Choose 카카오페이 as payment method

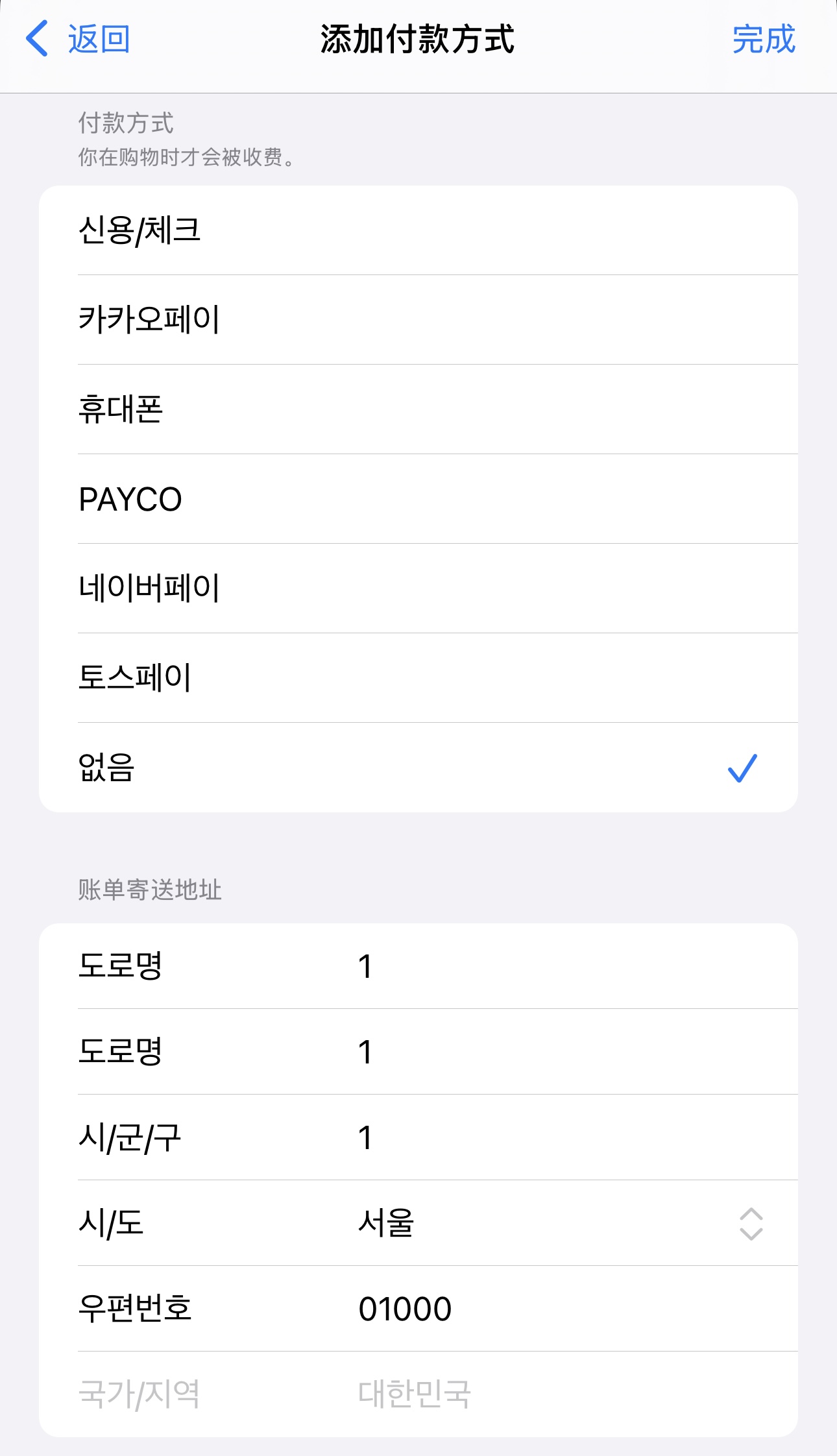coord(418,320)
